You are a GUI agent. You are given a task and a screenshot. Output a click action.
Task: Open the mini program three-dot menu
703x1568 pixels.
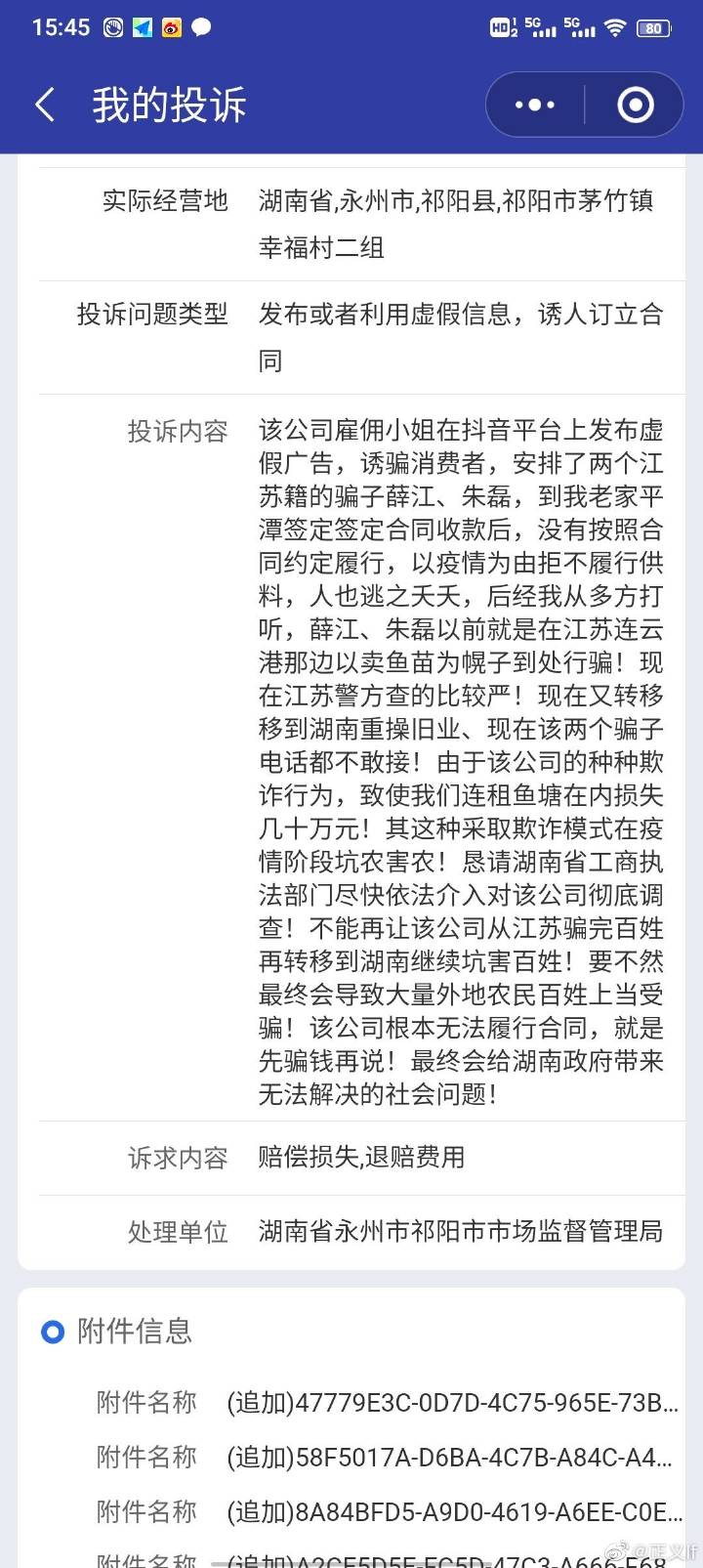click(x=535, y=105)
